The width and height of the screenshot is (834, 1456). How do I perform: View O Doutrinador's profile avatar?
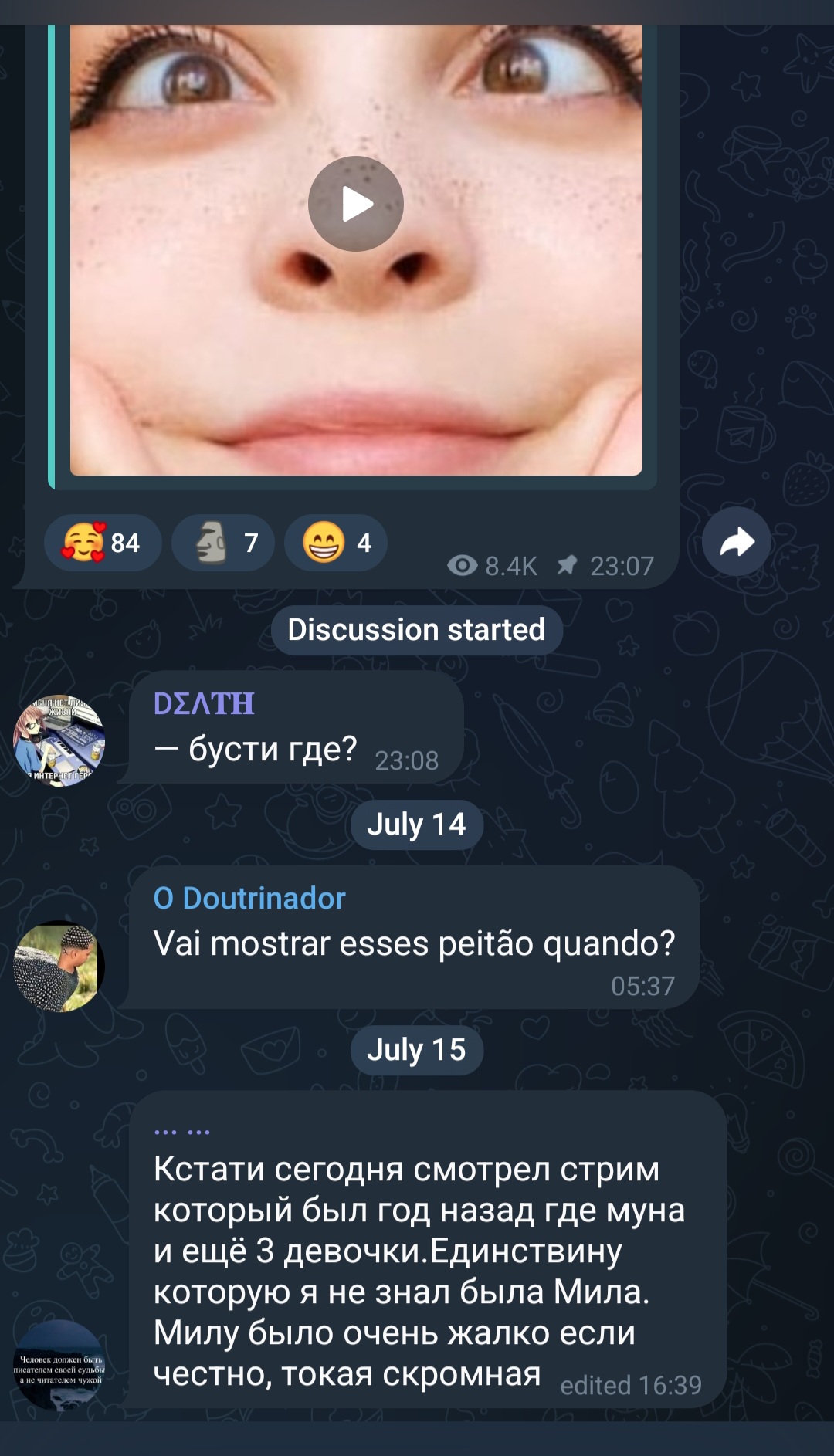pos(59,966)
